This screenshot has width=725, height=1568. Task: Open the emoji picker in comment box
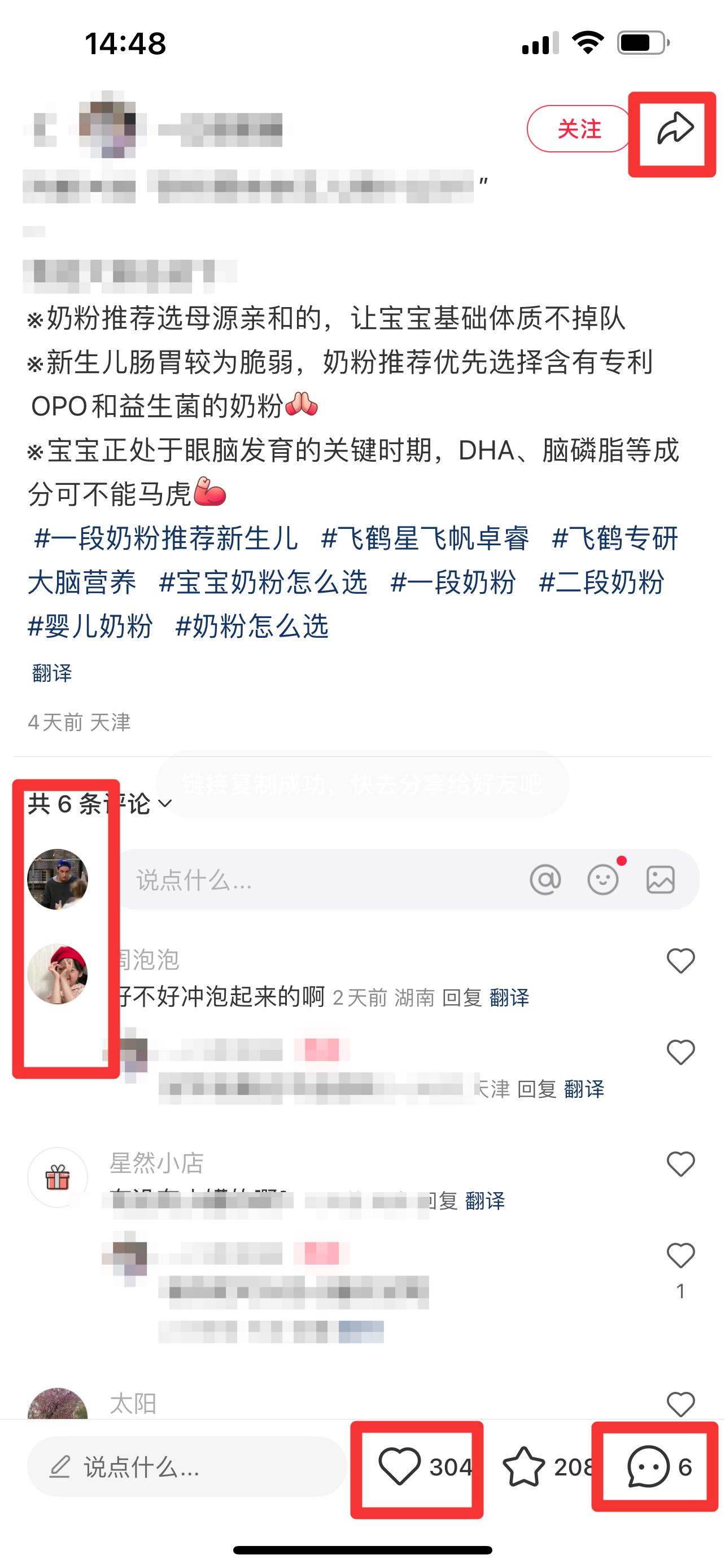pyautogui.click(x=602, y=879)
